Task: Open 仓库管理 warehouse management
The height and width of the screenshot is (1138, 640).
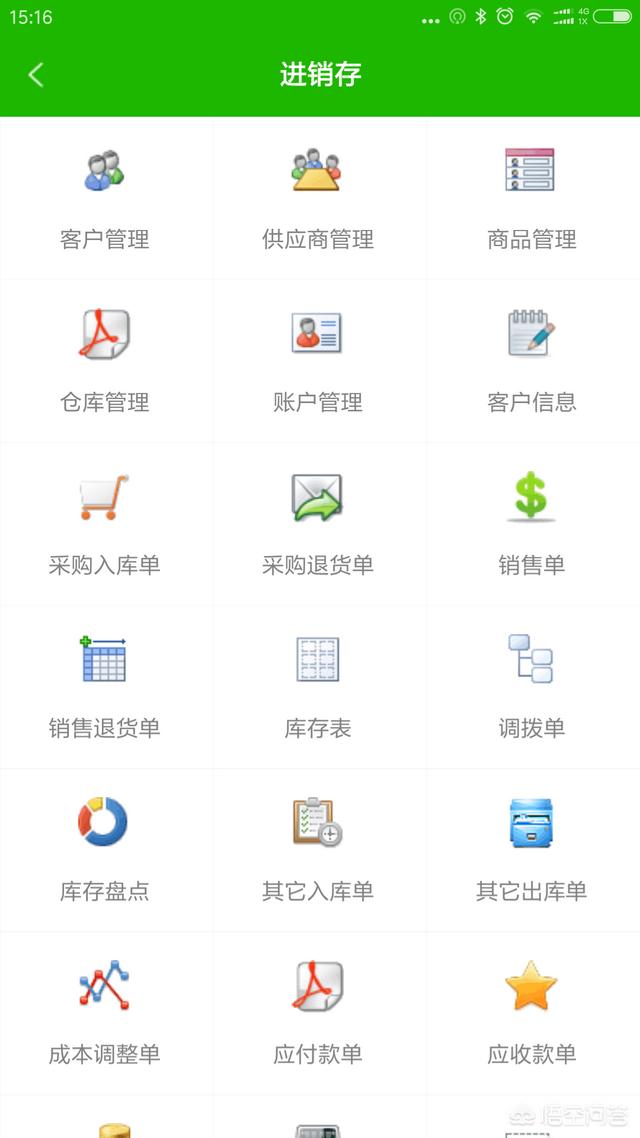Action: (x=106, y=361)
